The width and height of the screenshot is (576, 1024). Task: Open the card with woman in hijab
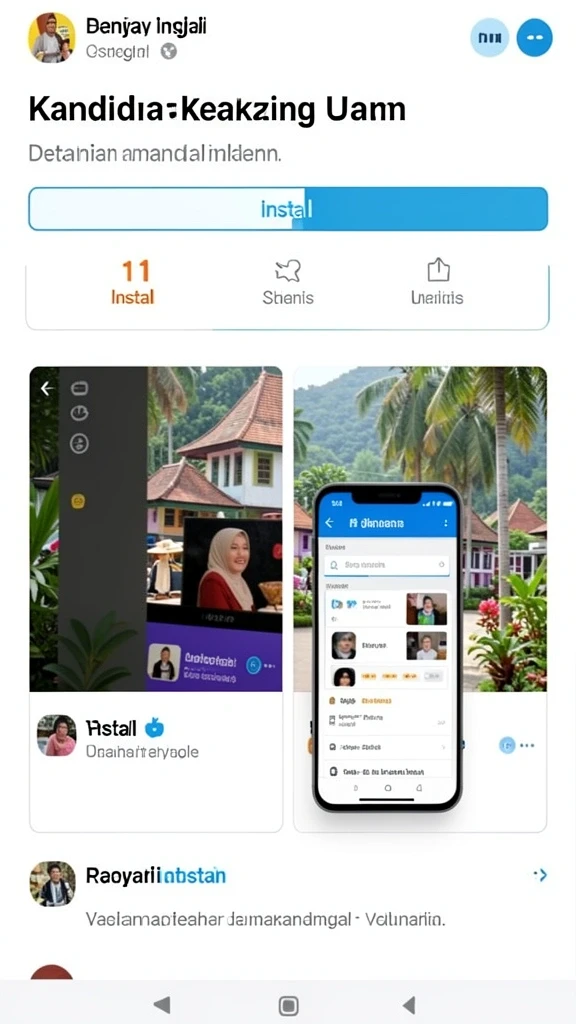click(x=156, y=599)
